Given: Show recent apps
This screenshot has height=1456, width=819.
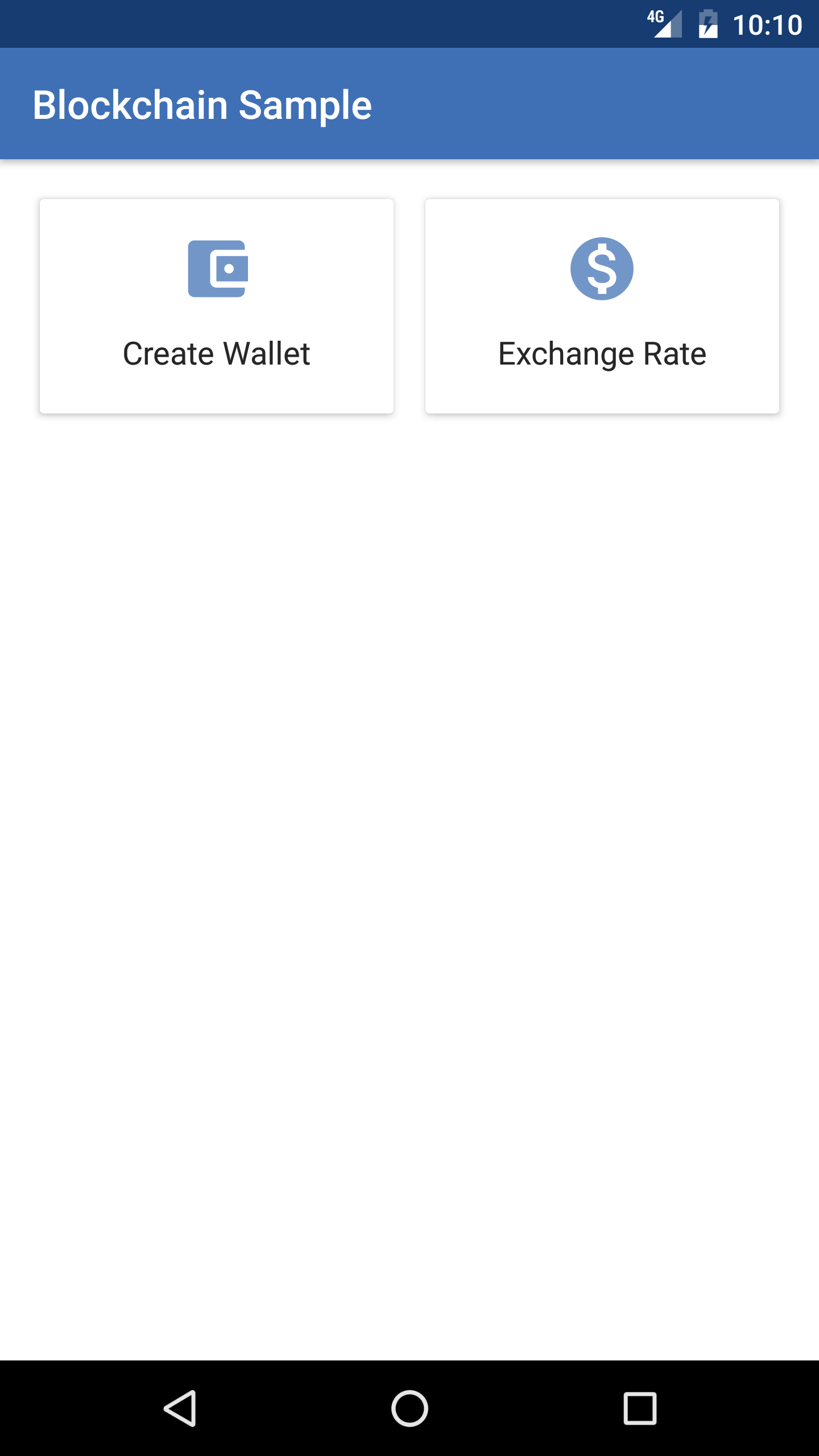Looking at the screenshot, I should coord(640,1408).
